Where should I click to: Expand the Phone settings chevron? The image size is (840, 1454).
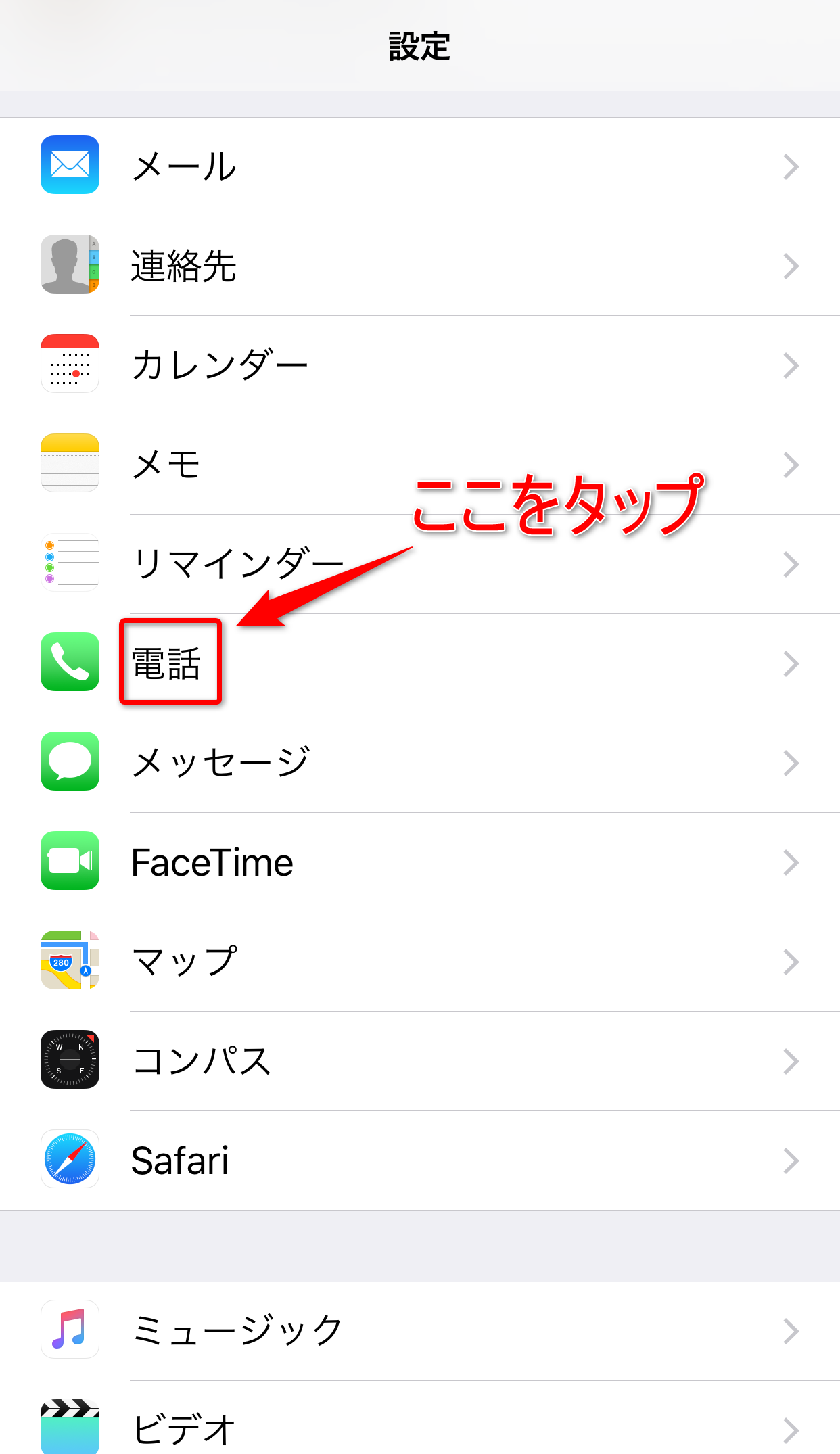[x=790, y=664]
